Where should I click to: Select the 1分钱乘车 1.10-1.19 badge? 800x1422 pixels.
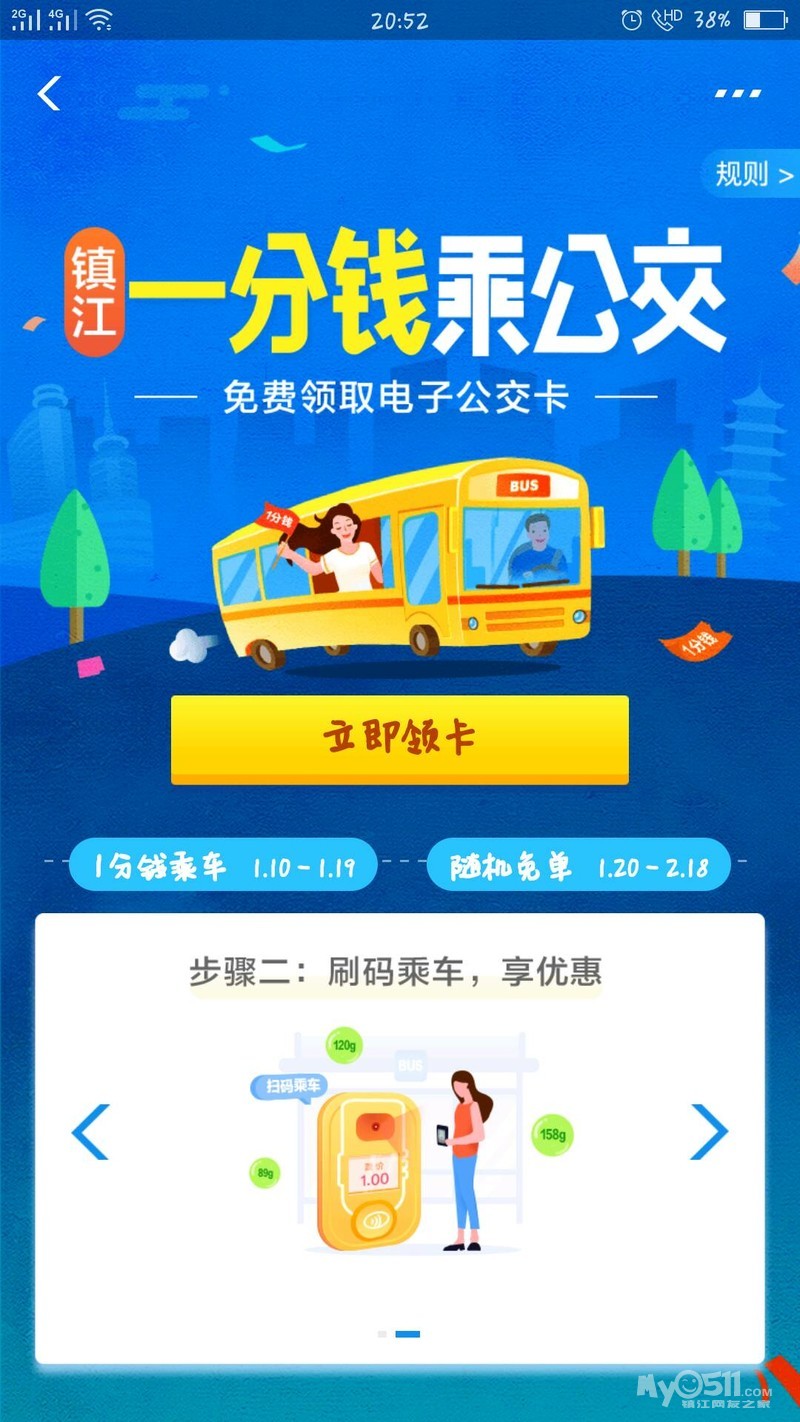pyautogui.click(x=221, y=865)
